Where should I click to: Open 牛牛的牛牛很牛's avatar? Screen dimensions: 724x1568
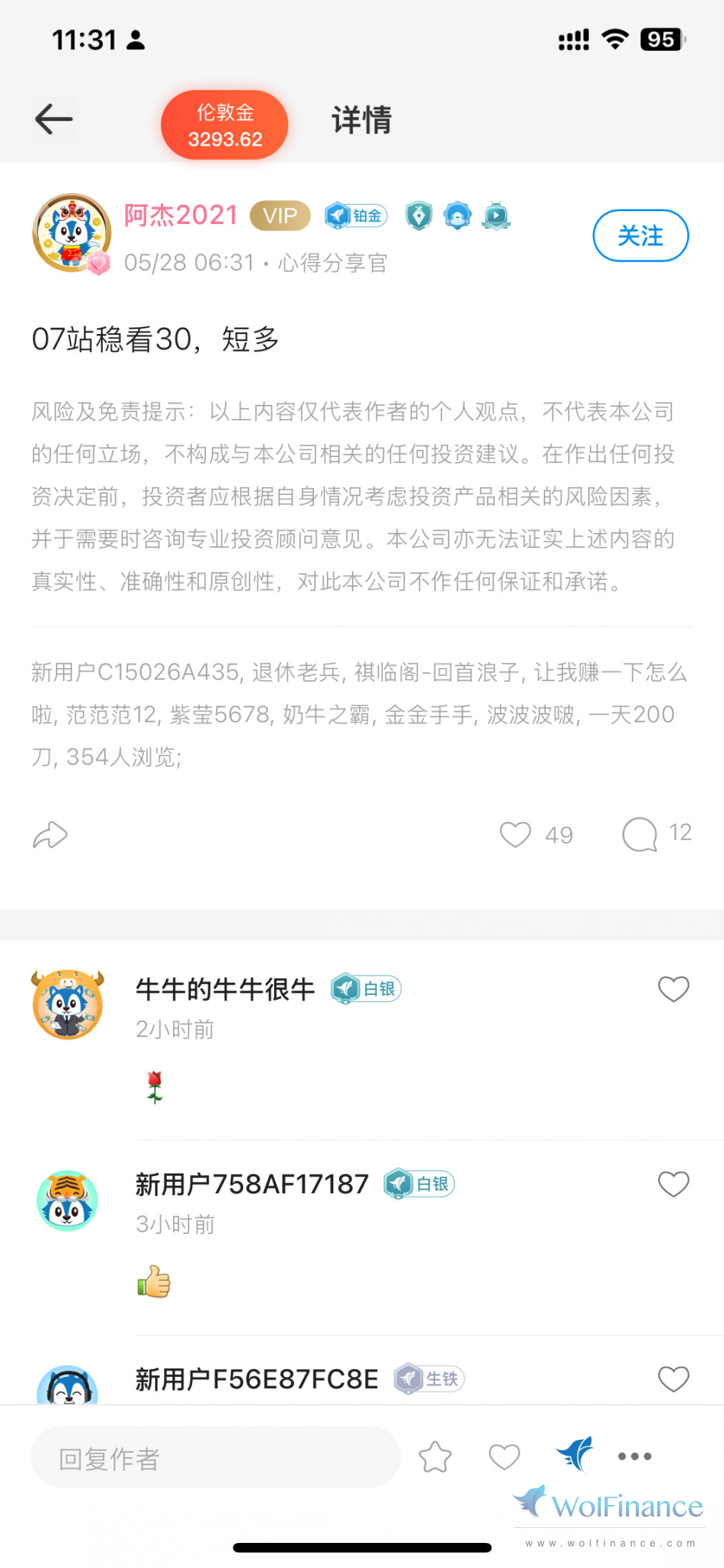(68, 1004)
